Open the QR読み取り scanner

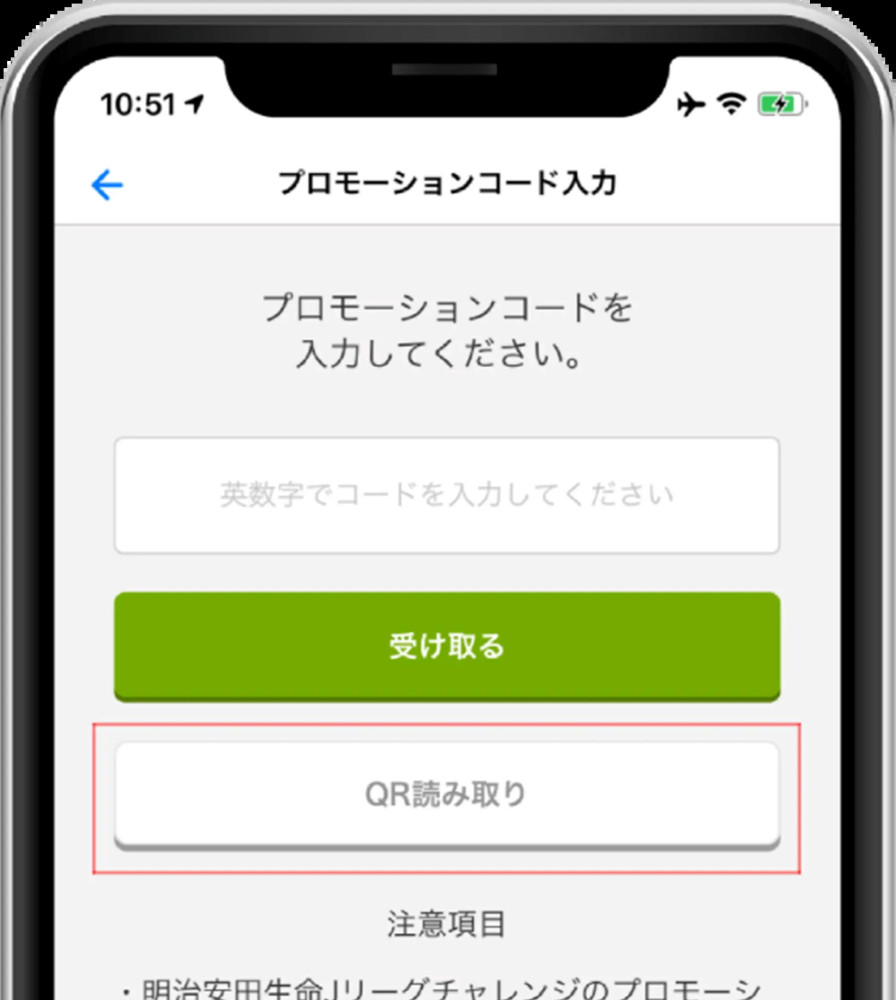(x=446, y=795)
